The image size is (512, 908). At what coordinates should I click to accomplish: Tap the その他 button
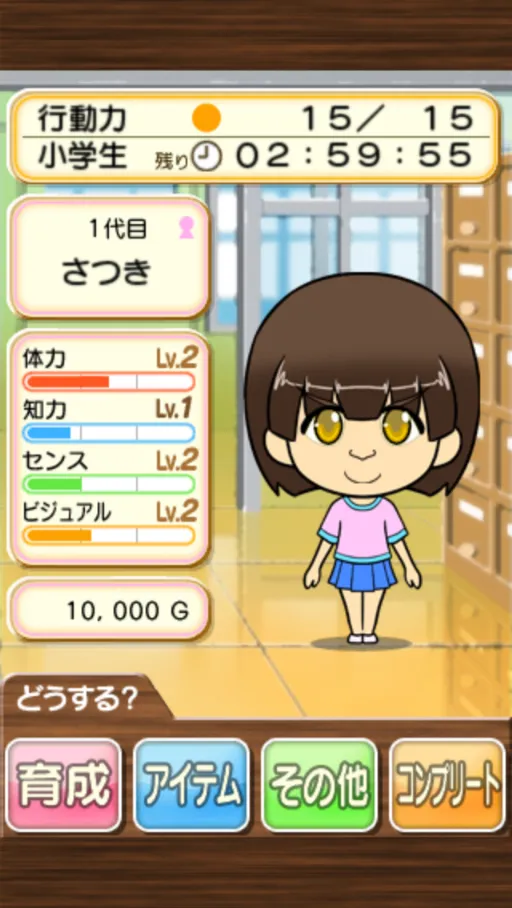point(320,785)
